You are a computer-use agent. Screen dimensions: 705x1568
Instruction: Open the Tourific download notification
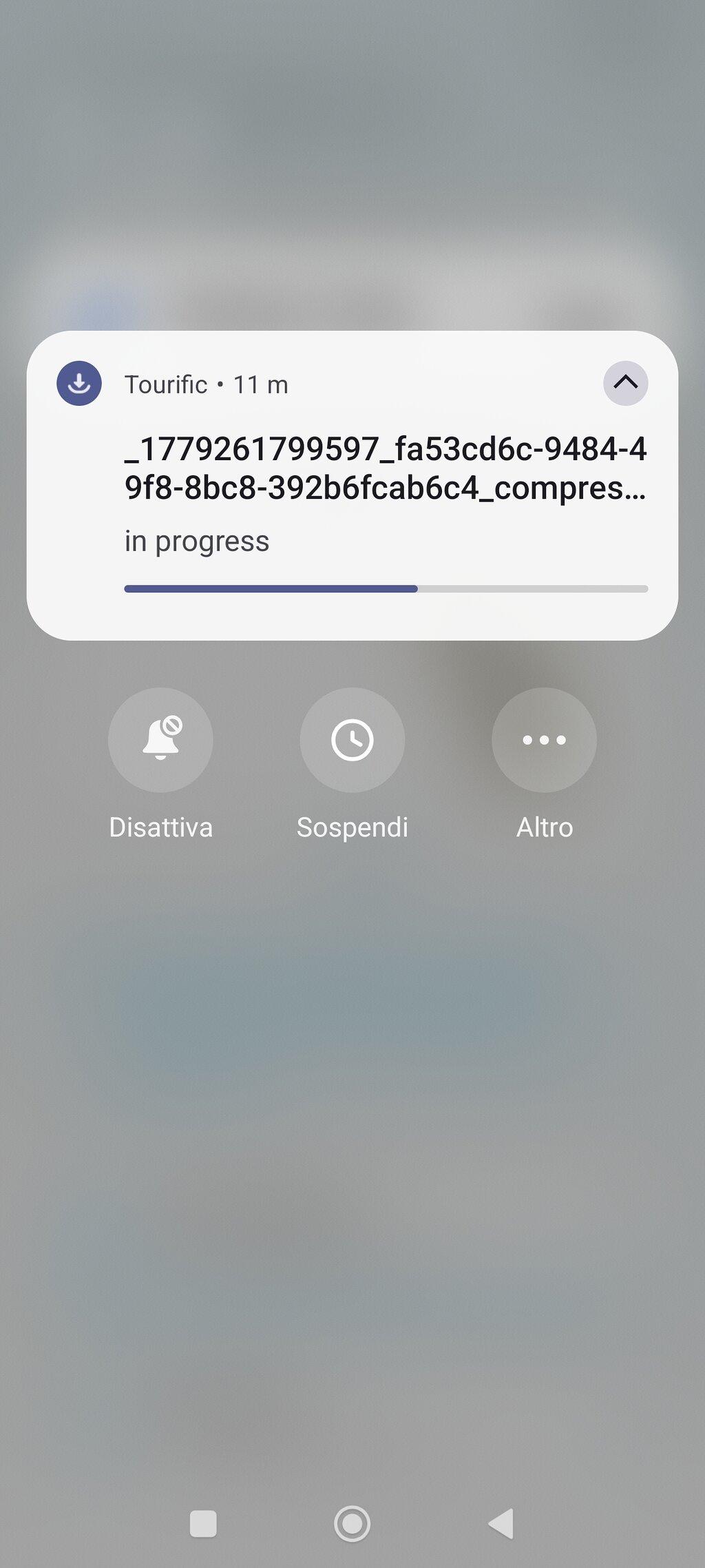tap(352, 486)
